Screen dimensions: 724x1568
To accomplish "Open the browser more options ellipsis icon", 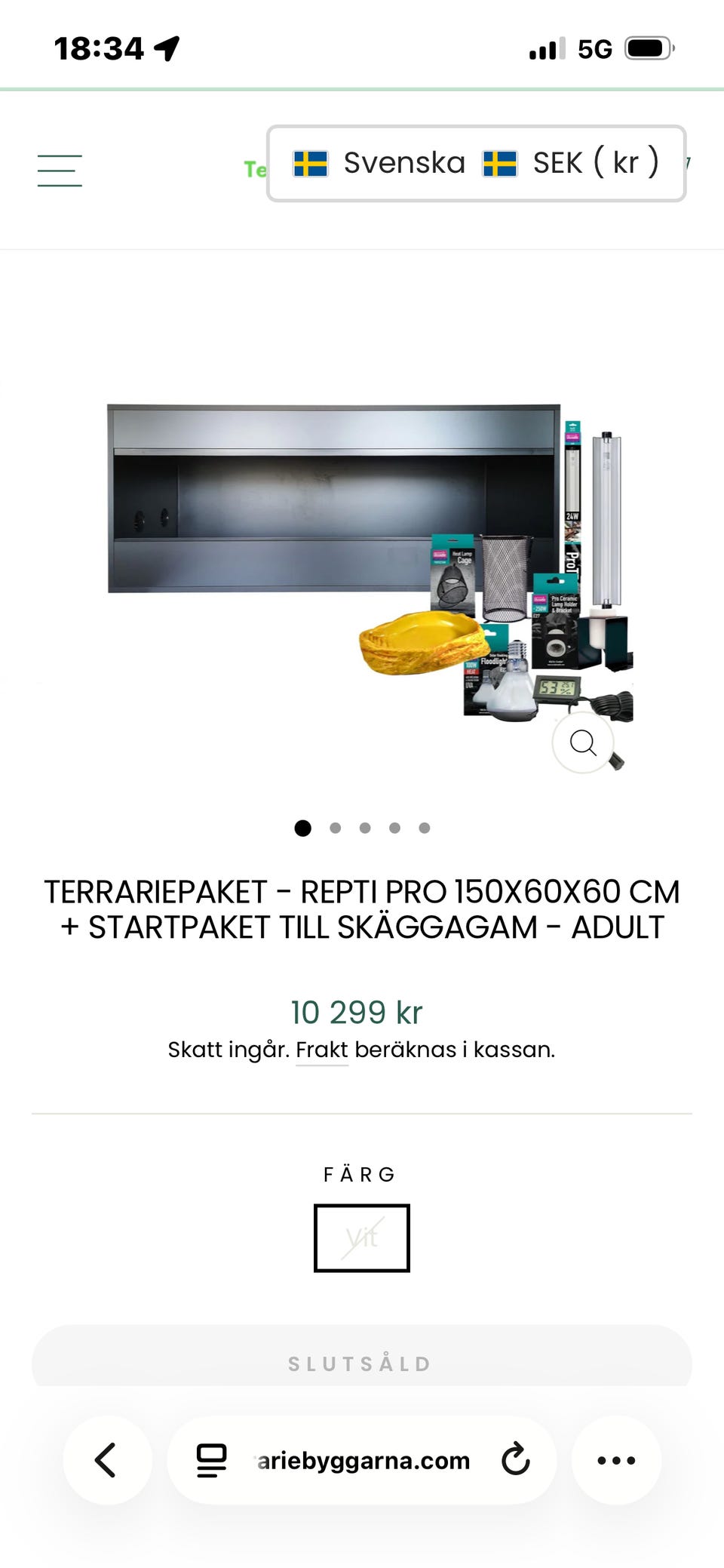I will click(x=616, y=1459).
